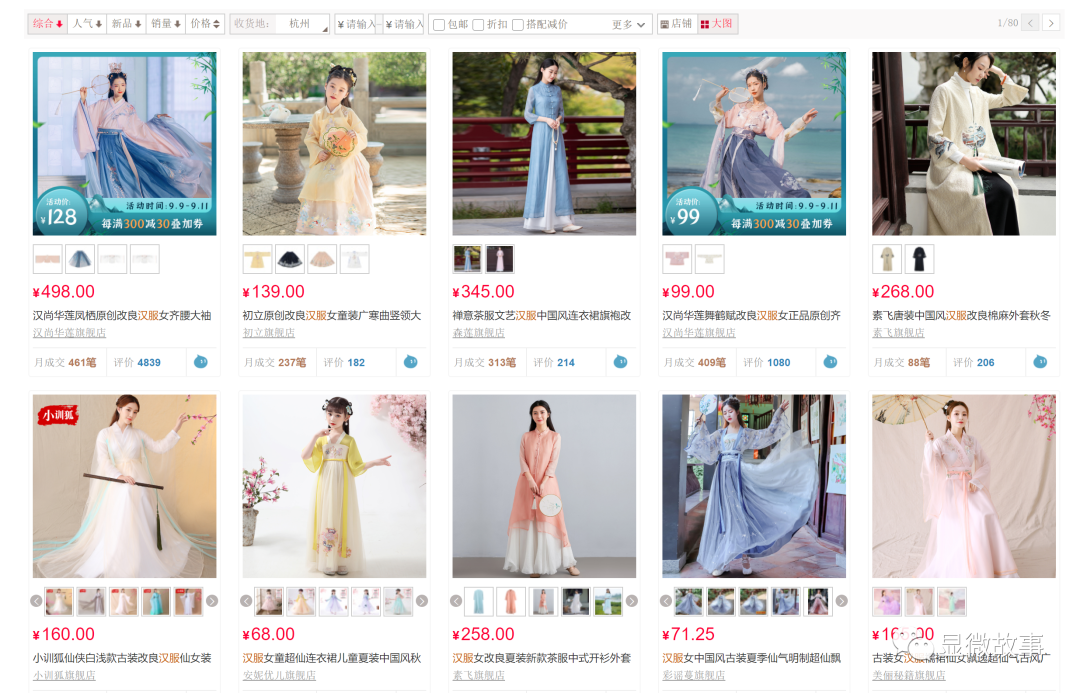The image size is (1080, 693).
Task: Check the 包邮 checkbox
Action: [x=439, y=24]
